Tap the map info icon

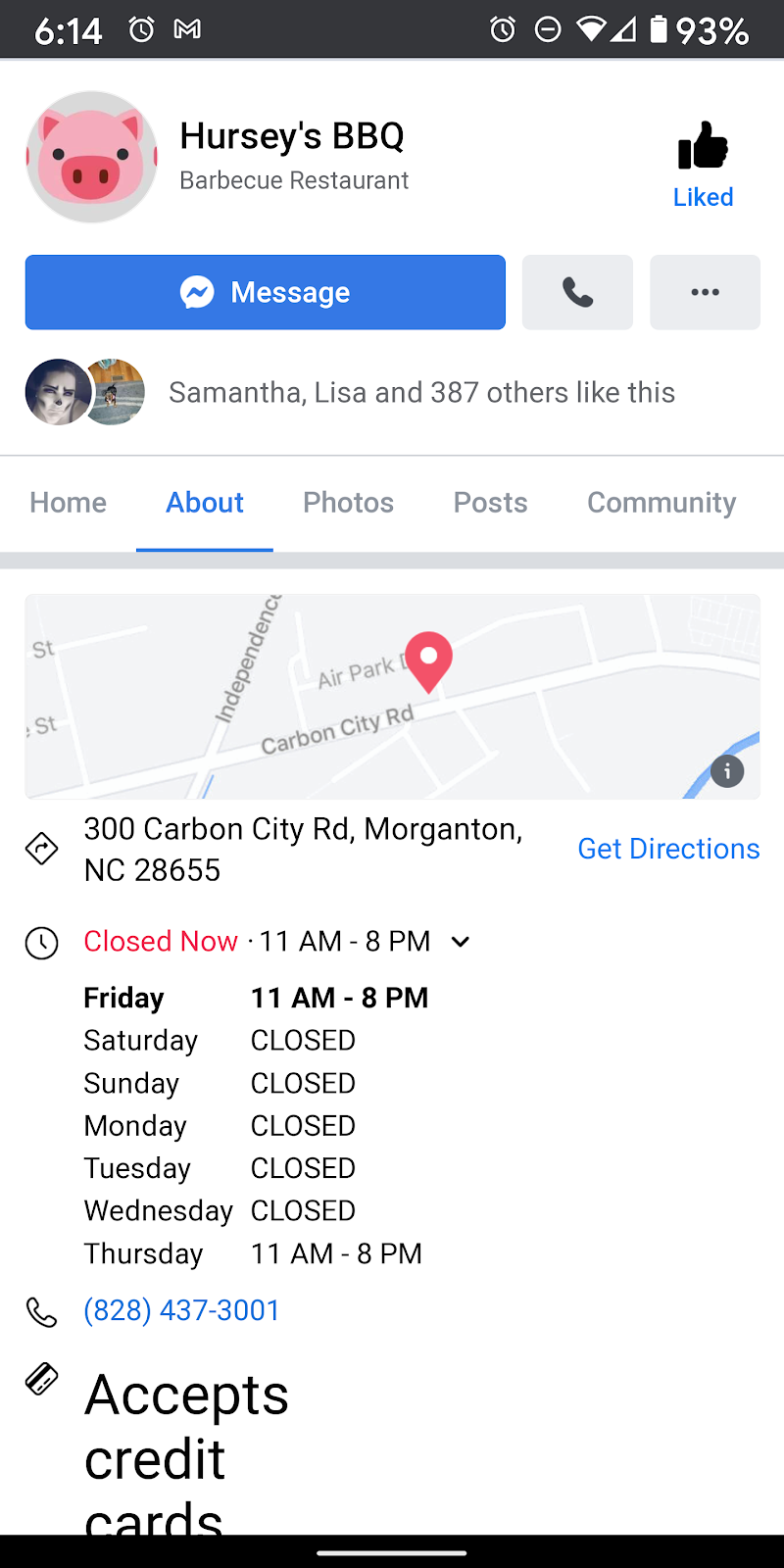pos(727,771)
